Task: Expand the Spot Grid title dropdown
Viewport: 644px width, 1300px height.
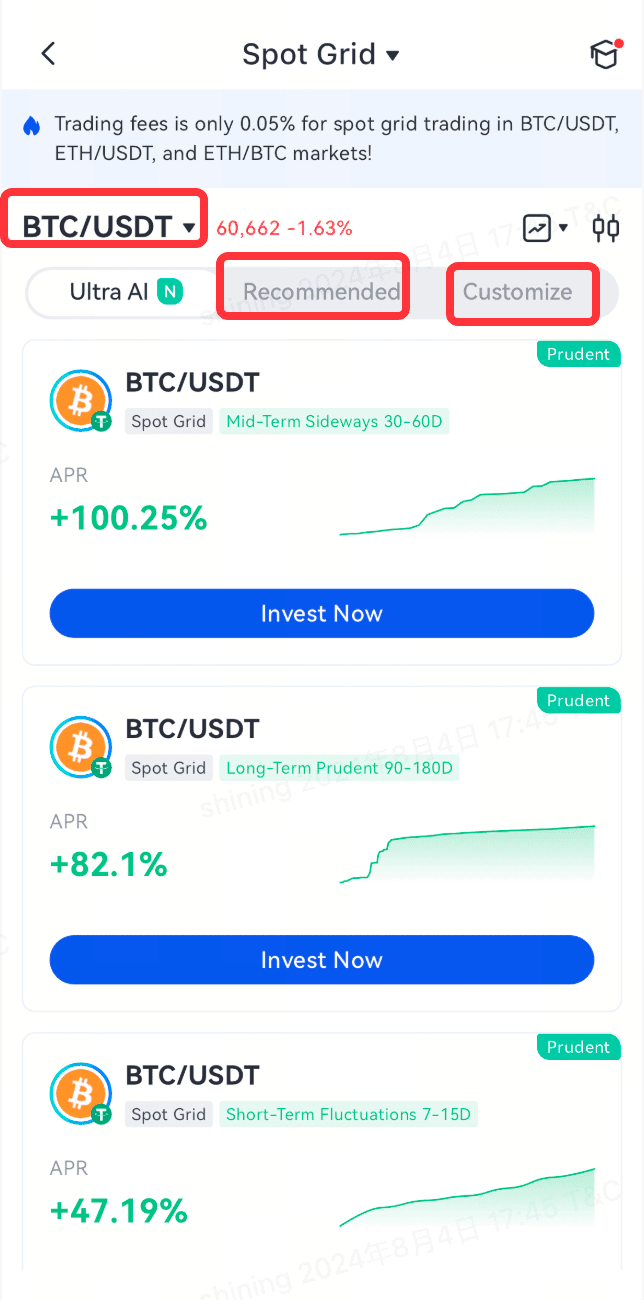Action: [x=320, y=54]
